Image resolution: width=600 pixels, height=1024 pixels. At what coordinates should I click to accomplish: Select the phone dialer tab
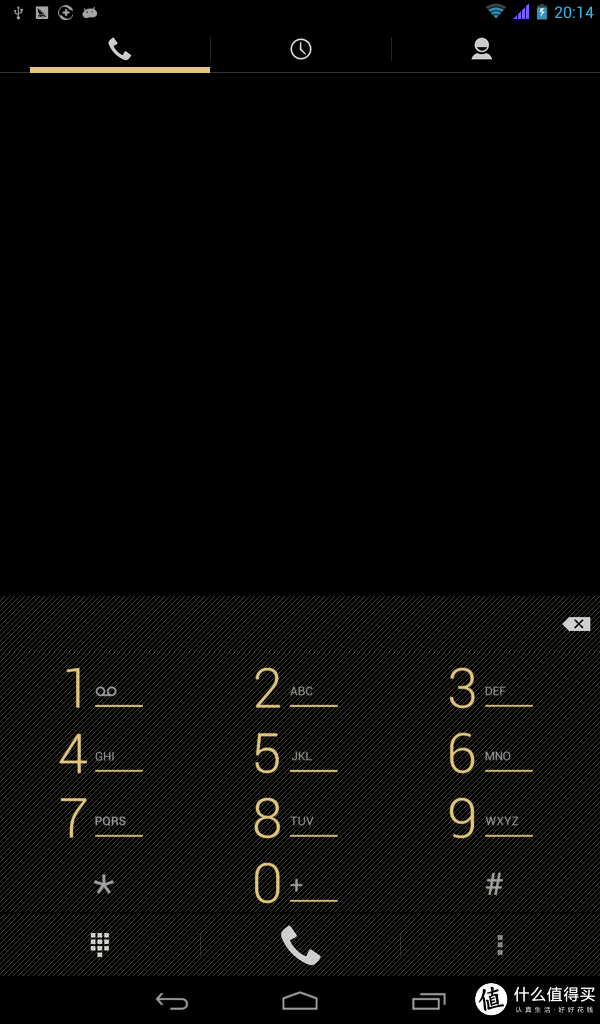click(x=120, y=49)
